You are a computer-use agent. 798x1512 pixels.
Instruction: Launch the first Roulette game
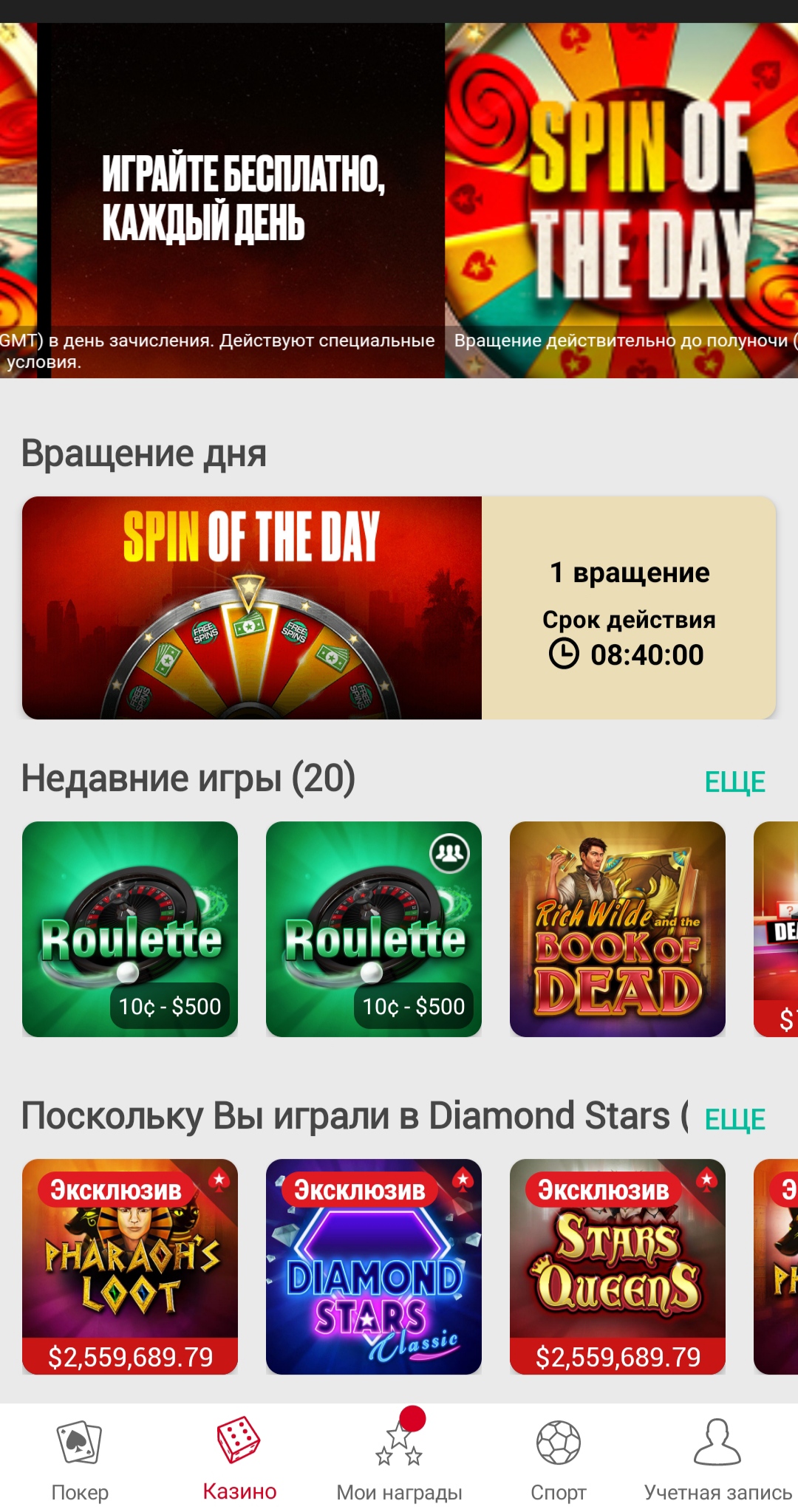tap(130, 928)
